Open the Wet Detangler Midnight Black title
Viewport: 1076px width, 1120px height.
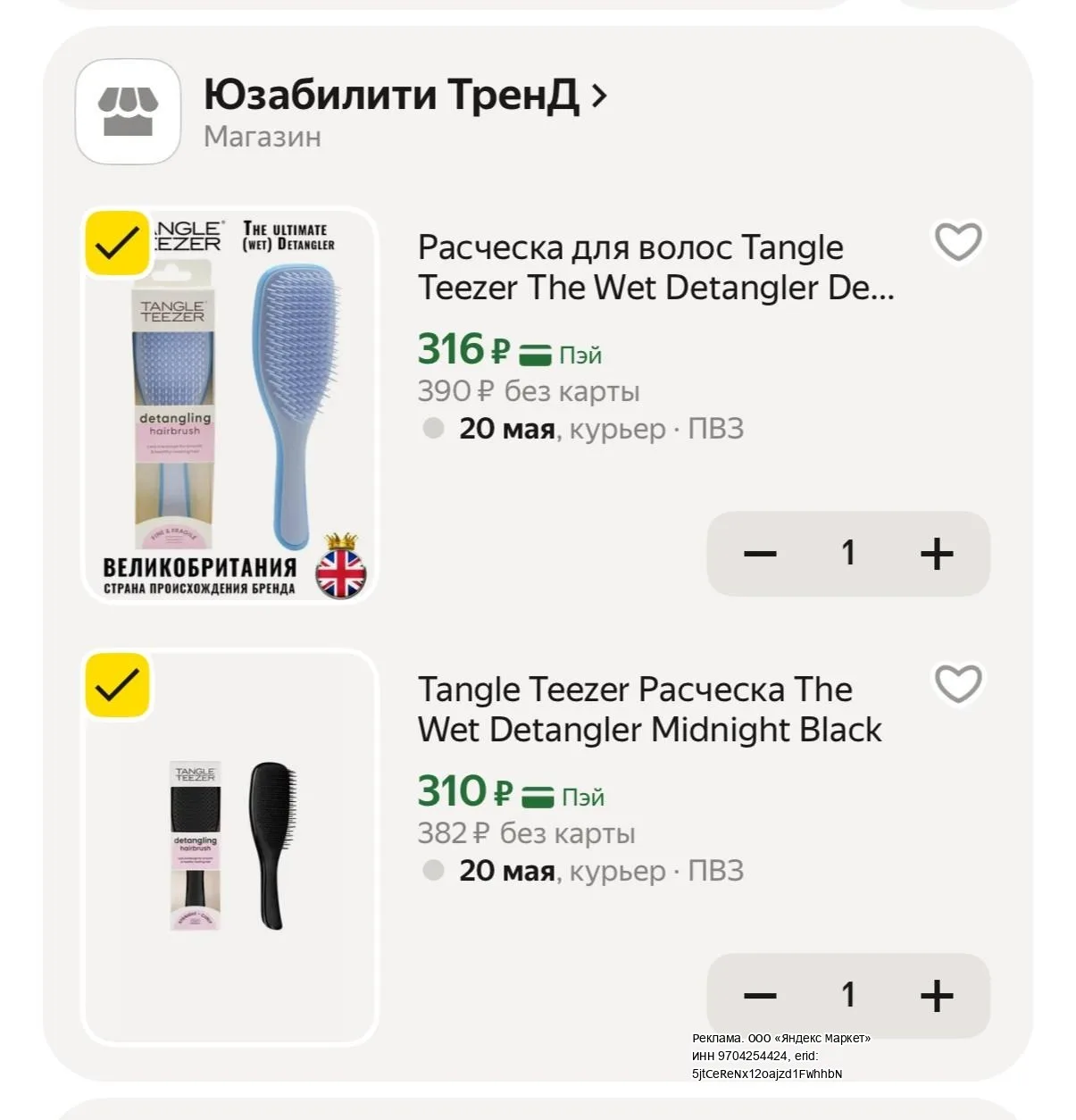click(x=650, y=709)
